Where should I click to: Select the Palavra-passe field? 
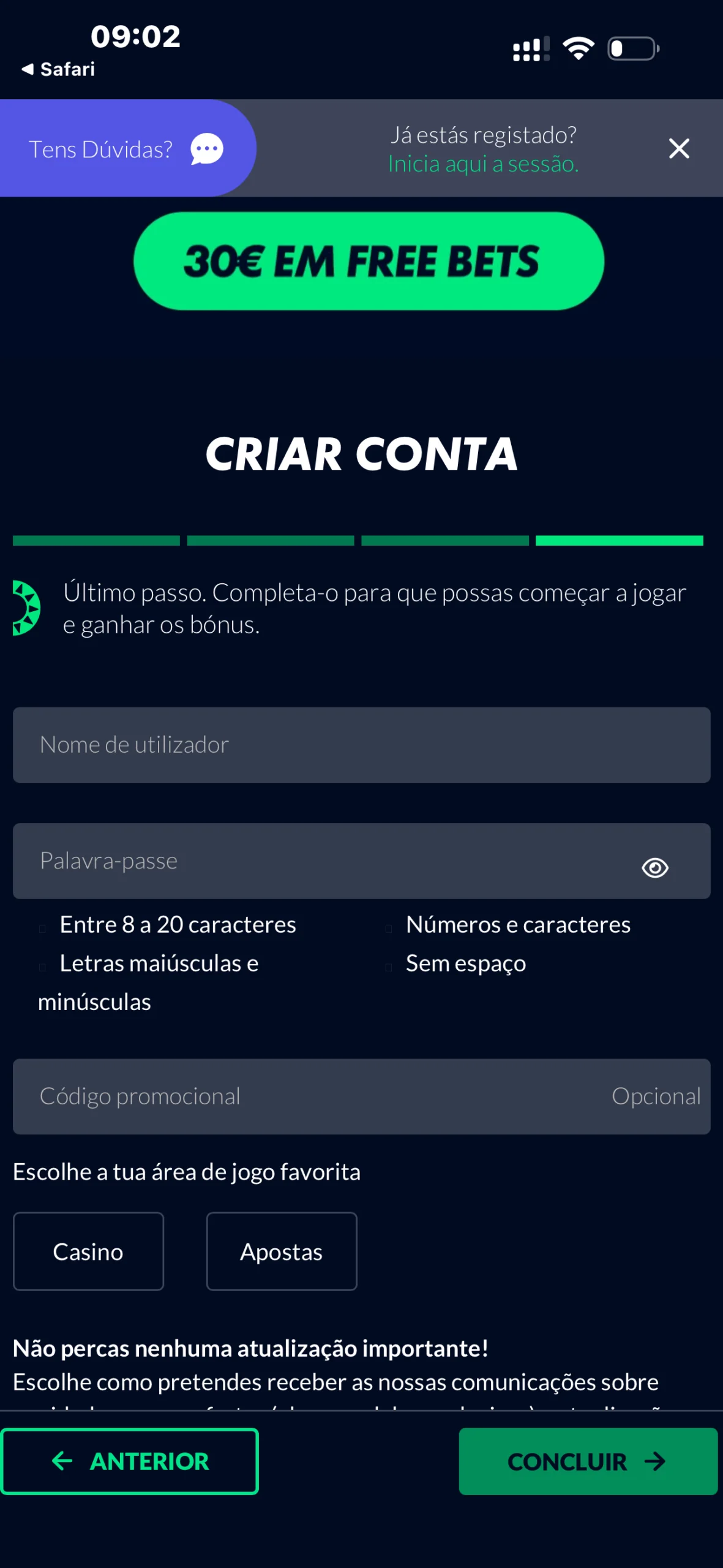(324, 861)
